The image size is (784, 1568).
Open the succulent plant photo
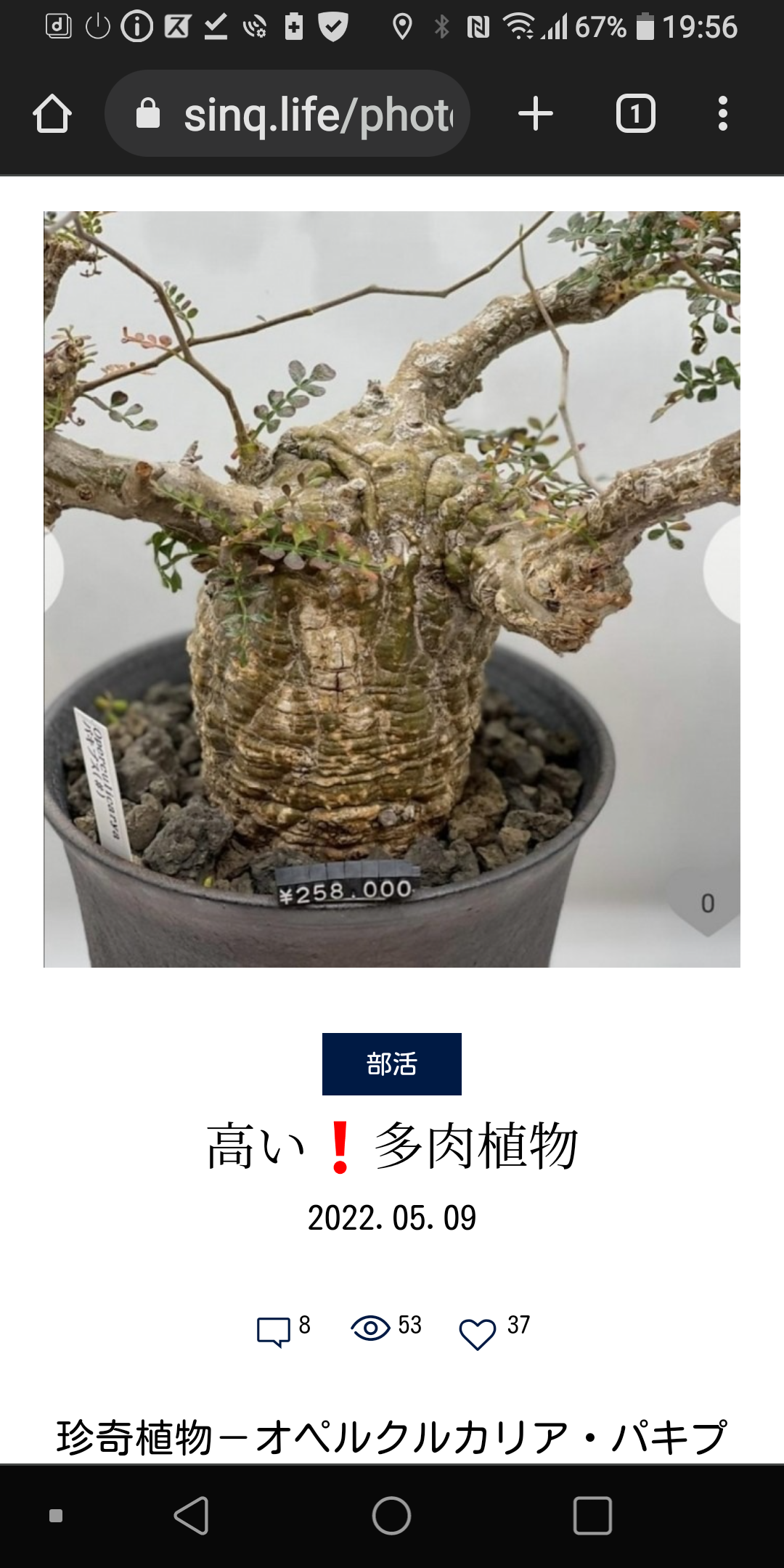(x=392, y=589)
